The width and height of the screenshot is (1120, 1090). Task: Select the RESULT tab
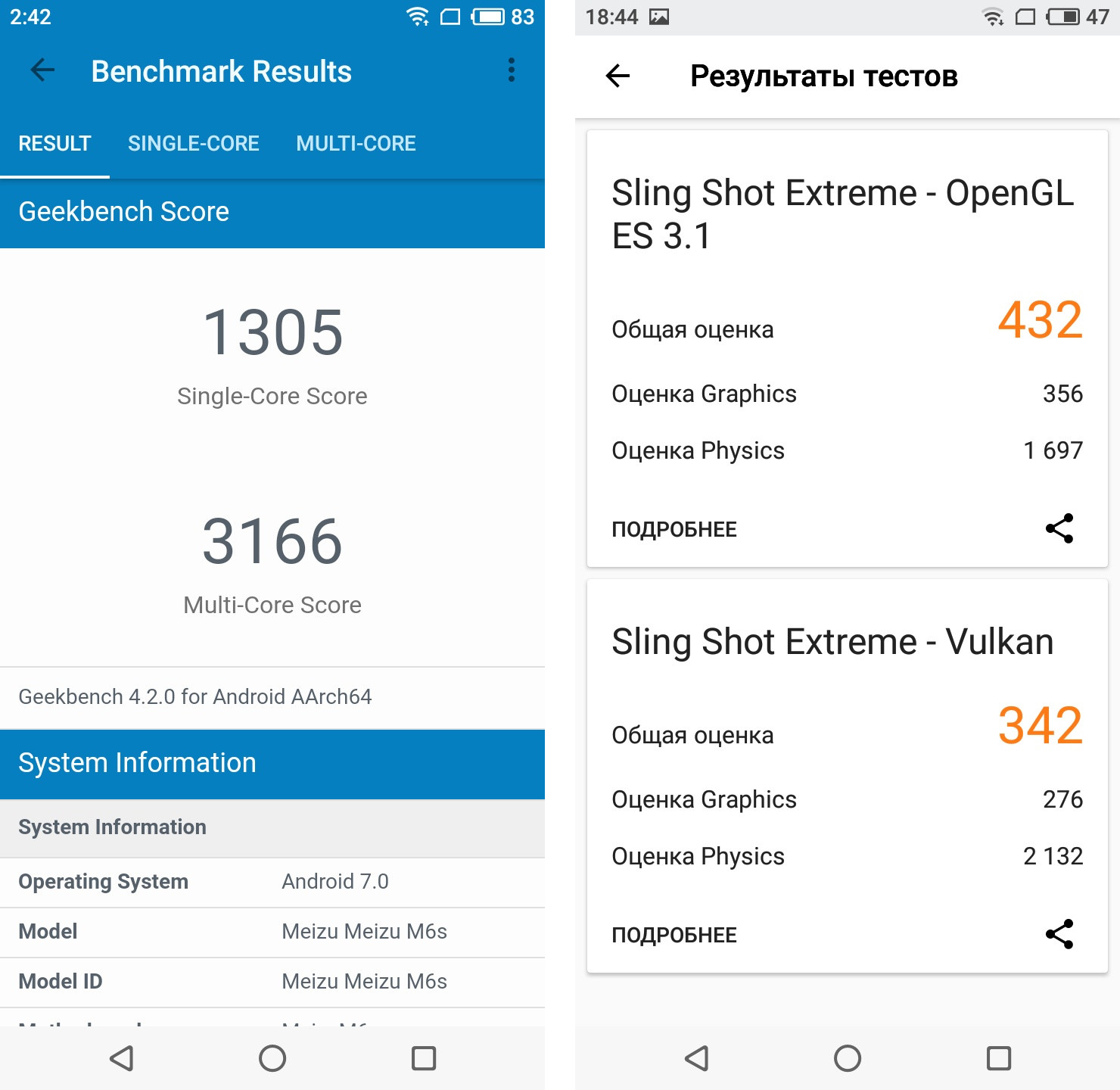54,144
